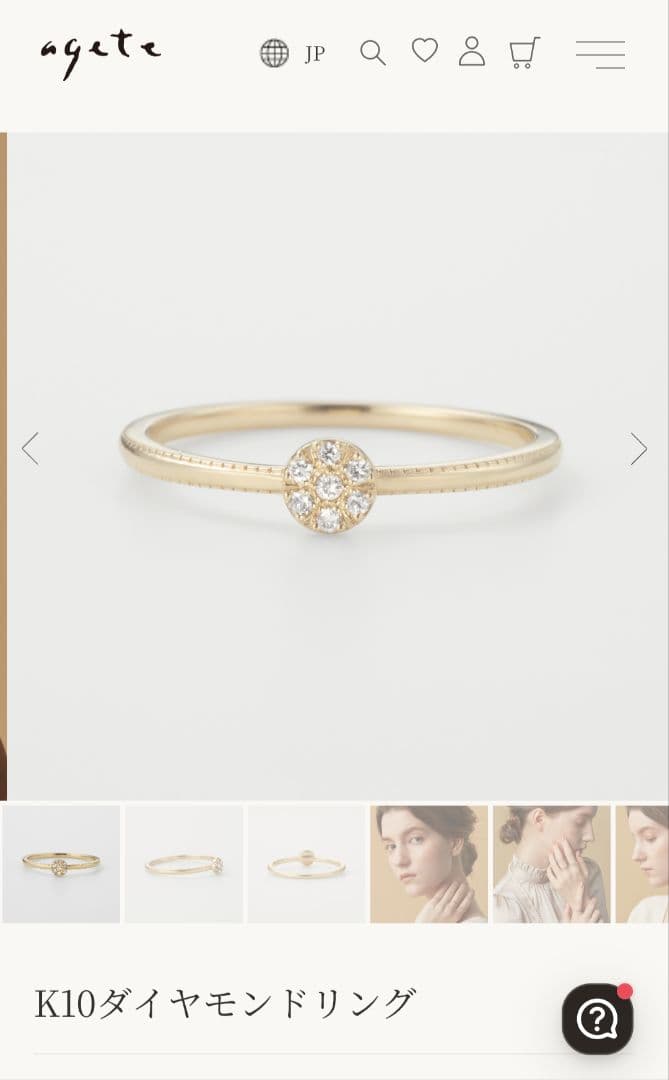Open the agete home logo
This screenshot has width=669, height=1080.
coord(100,54)
